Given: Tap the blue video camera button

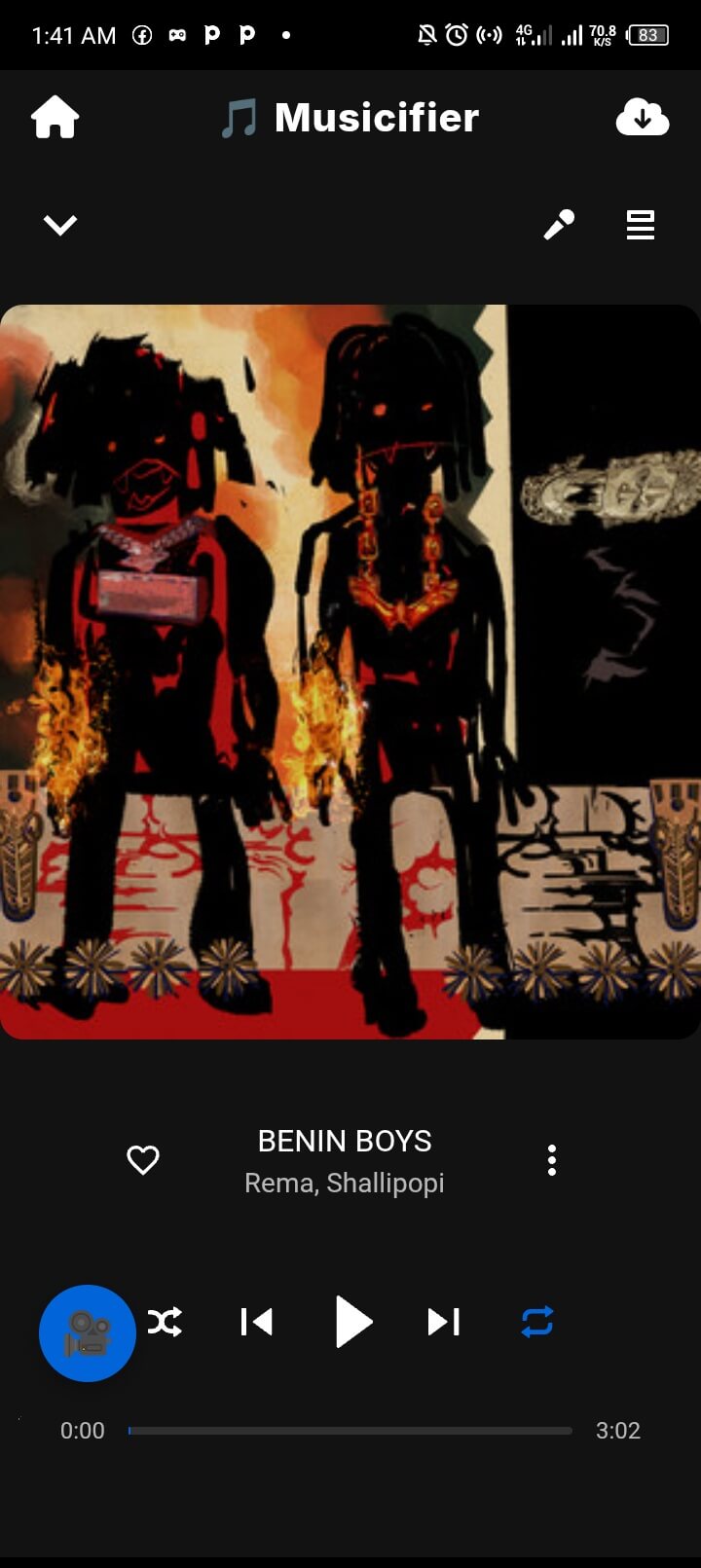Looking at the screenshot, I should click(88, 1333).
